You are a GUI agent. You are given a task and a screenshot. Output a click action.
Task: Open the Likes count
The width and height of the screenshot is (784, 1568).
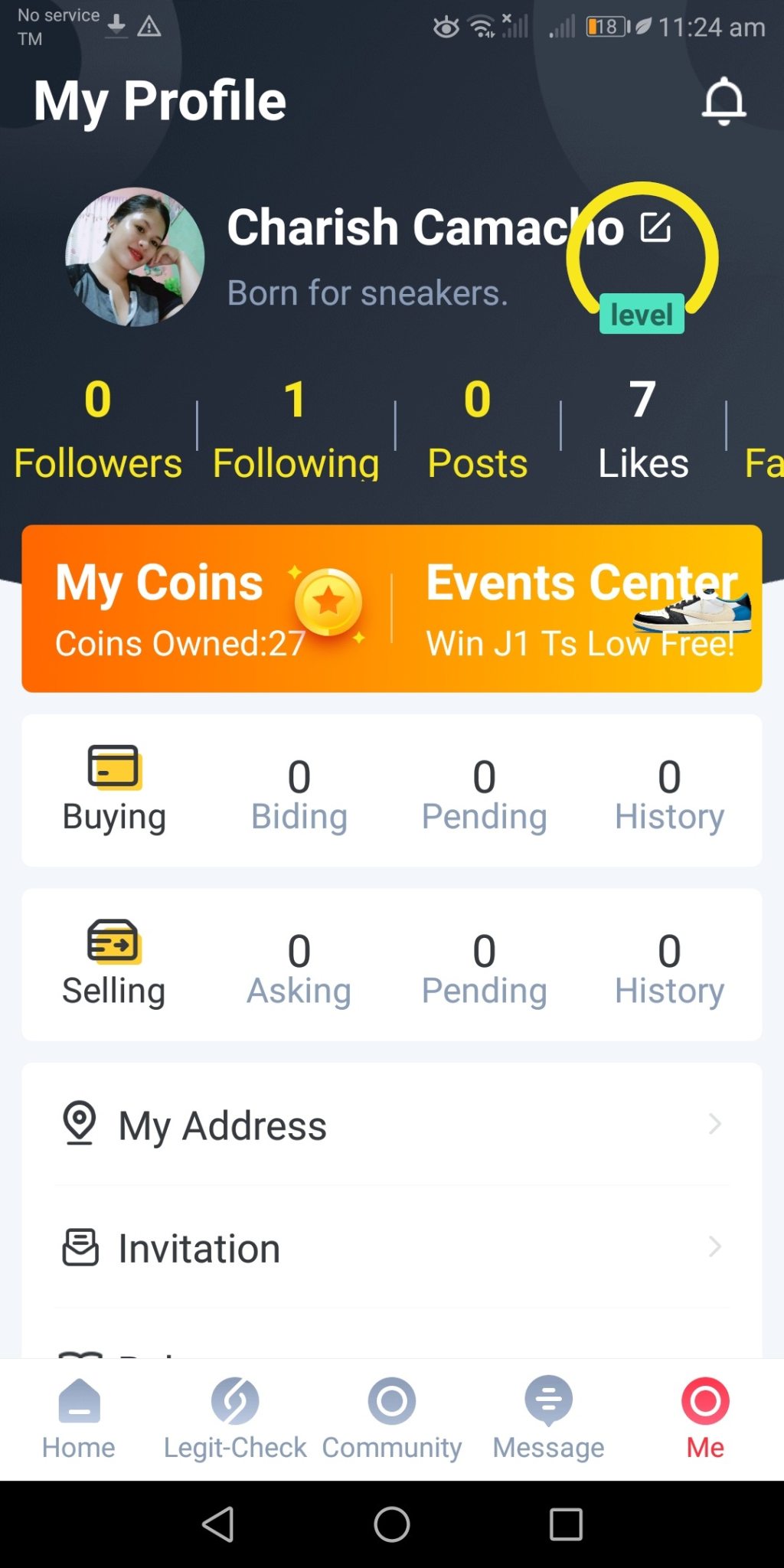pos(642,430)
